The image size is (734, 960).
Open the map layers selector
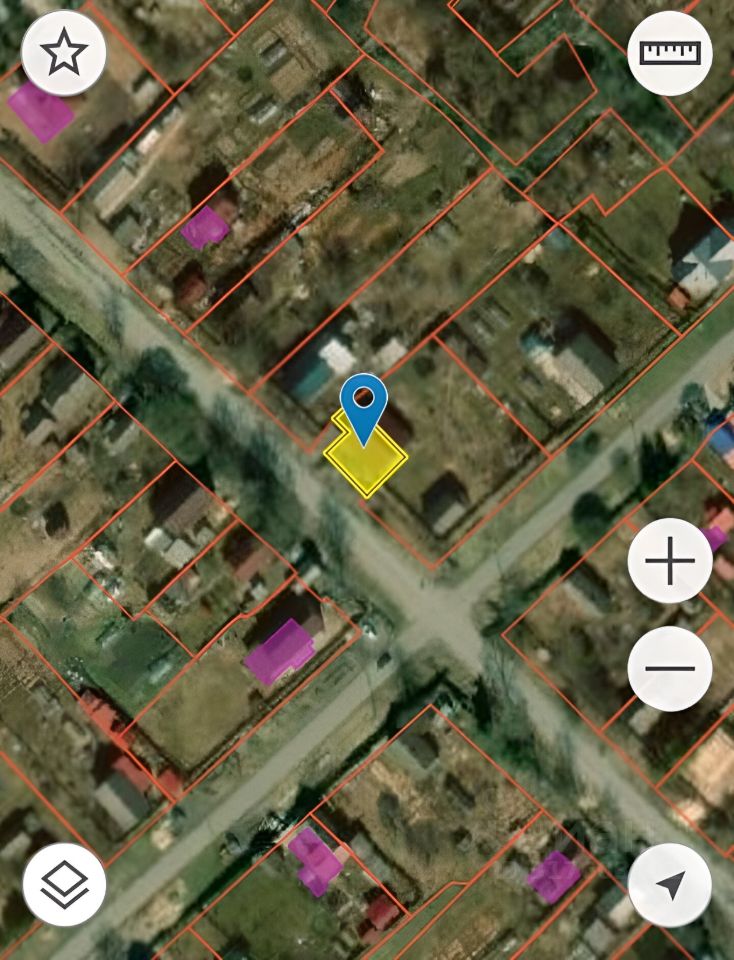(64, 884)
